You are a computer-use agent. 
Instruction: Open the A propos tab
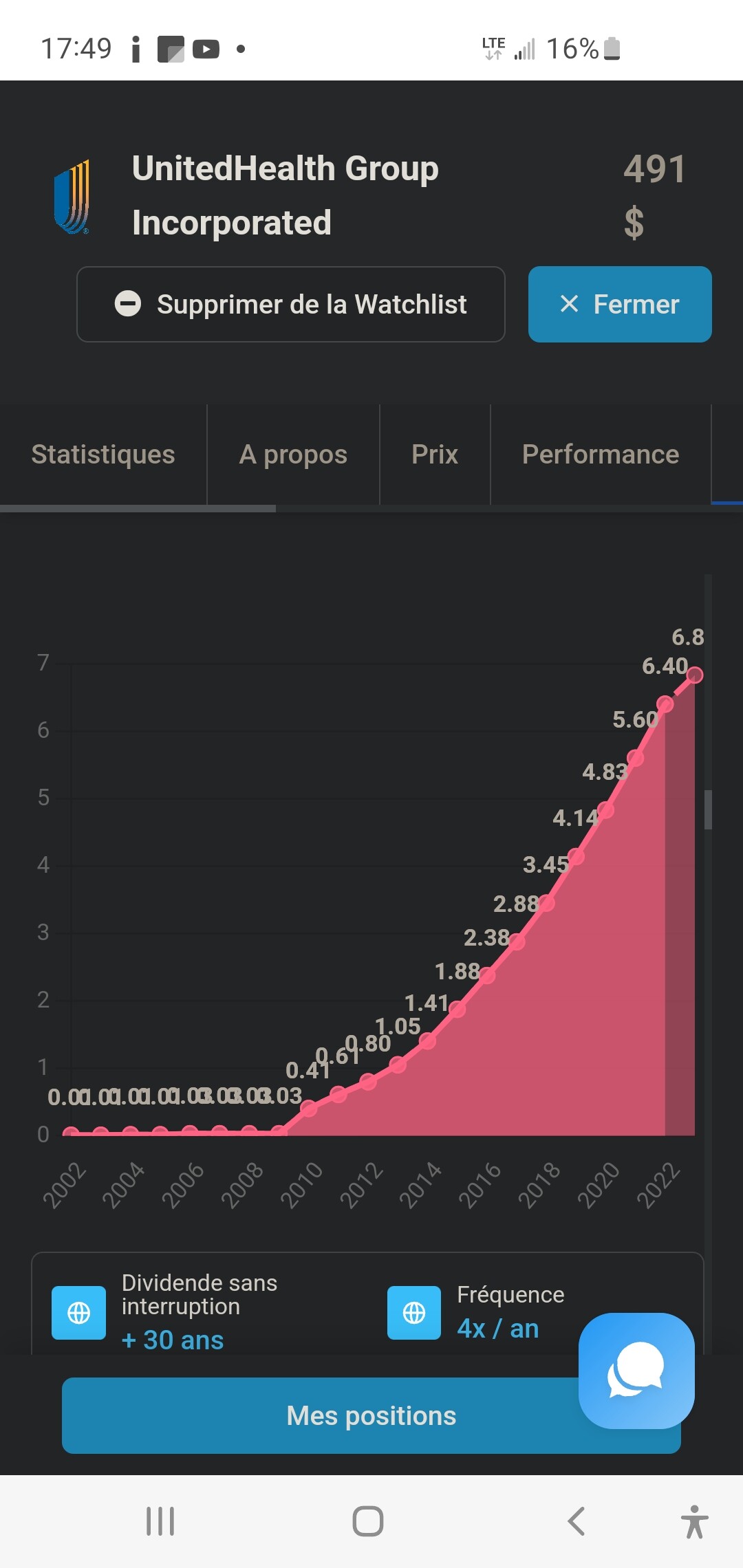293,455
